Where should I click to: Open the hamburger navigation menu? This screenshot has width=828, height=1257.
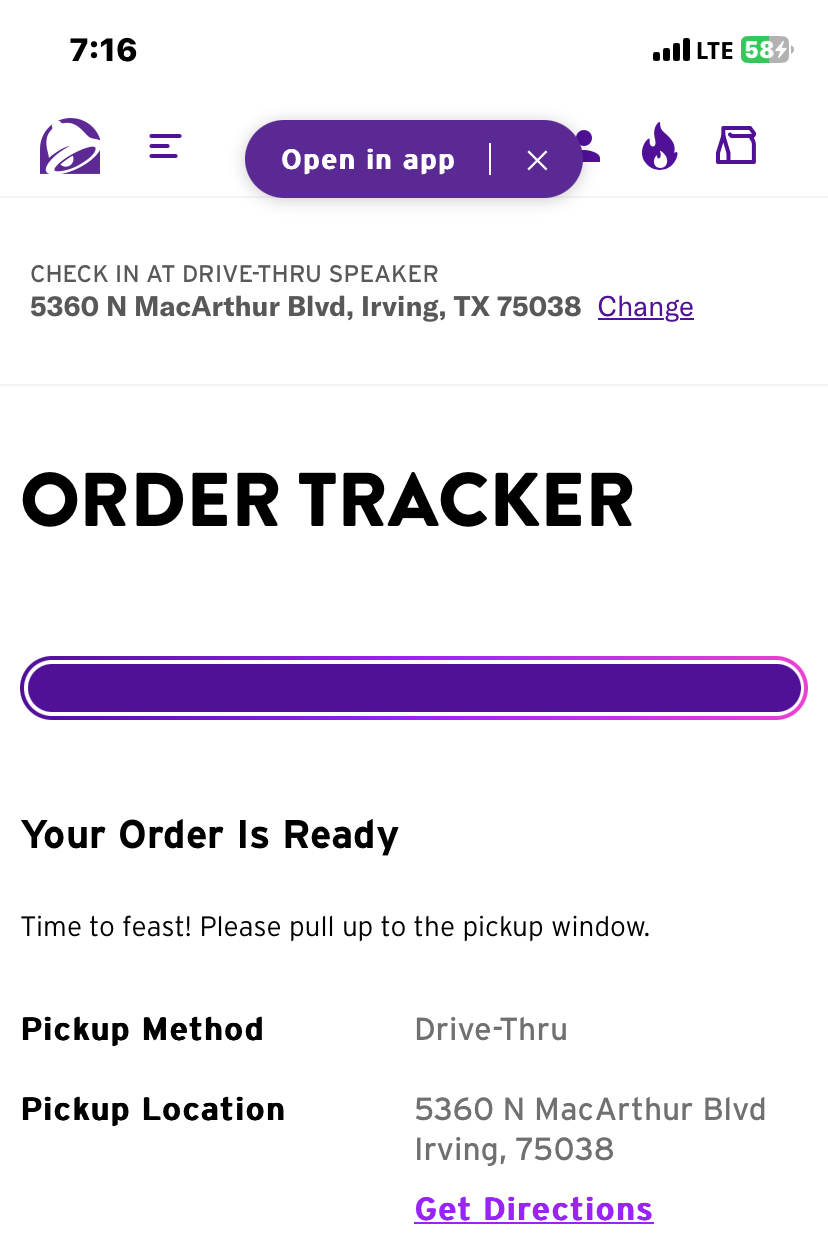point(165,147)
